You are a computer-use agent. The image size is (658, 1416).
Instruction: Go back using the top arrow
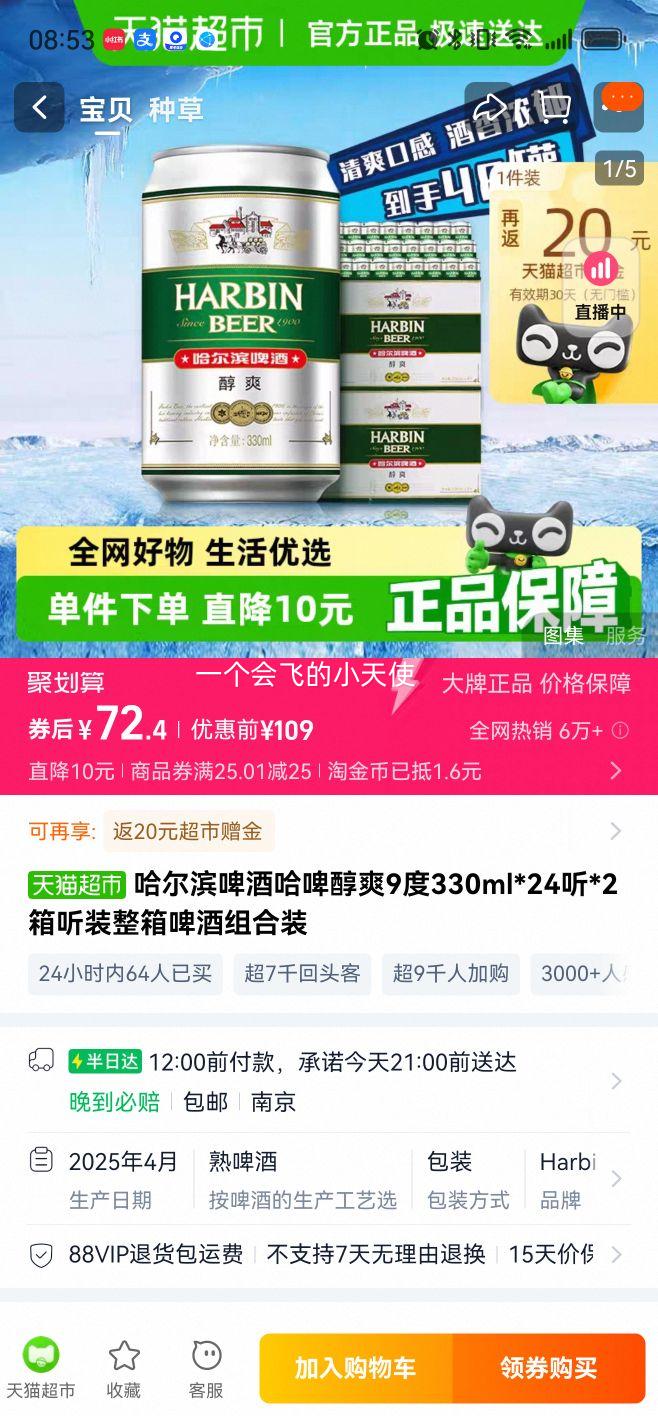click(x=39, y=108)
